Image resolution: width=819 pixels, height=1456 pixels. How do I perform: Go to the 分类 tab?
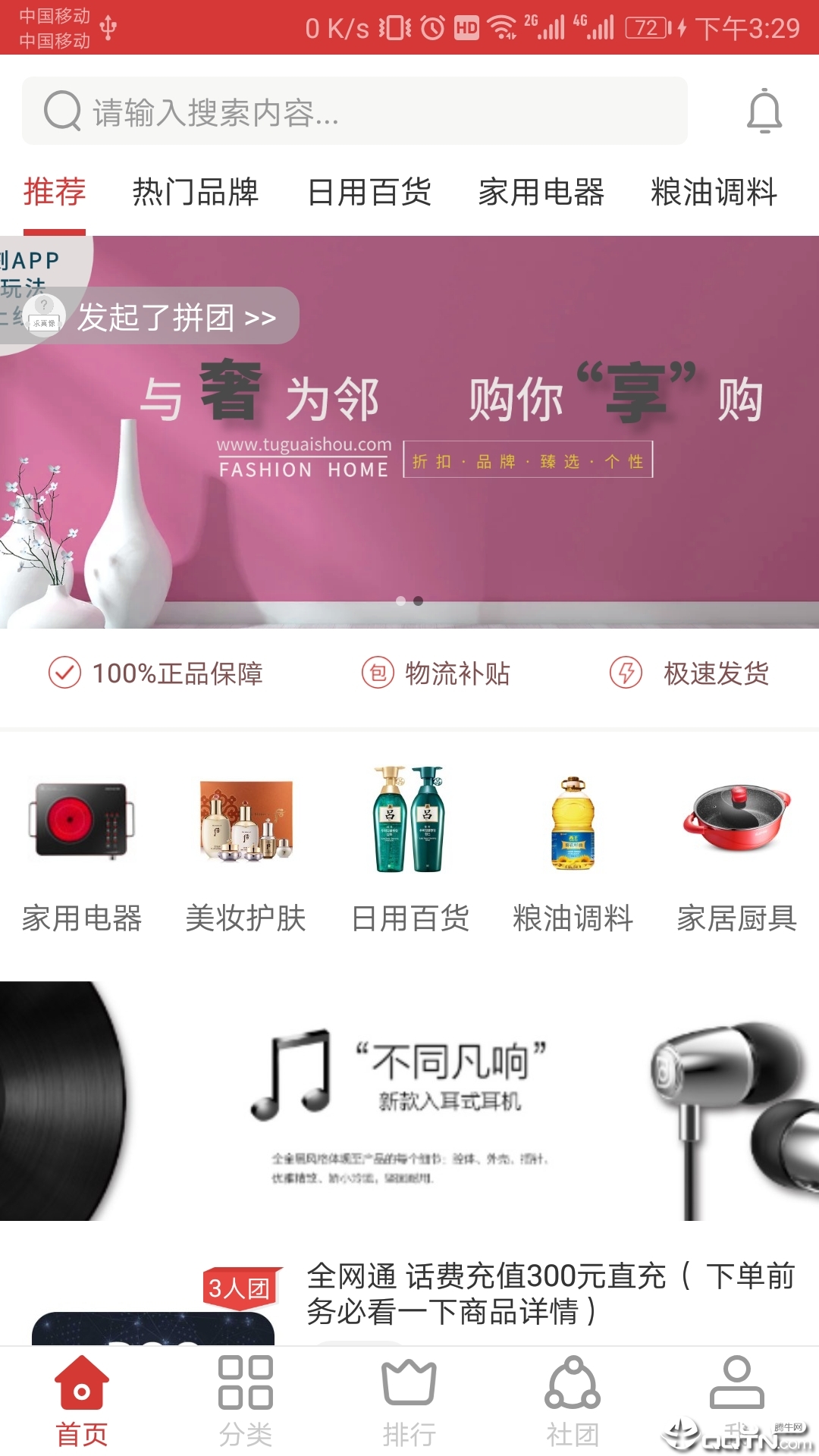pos(246,1401)
